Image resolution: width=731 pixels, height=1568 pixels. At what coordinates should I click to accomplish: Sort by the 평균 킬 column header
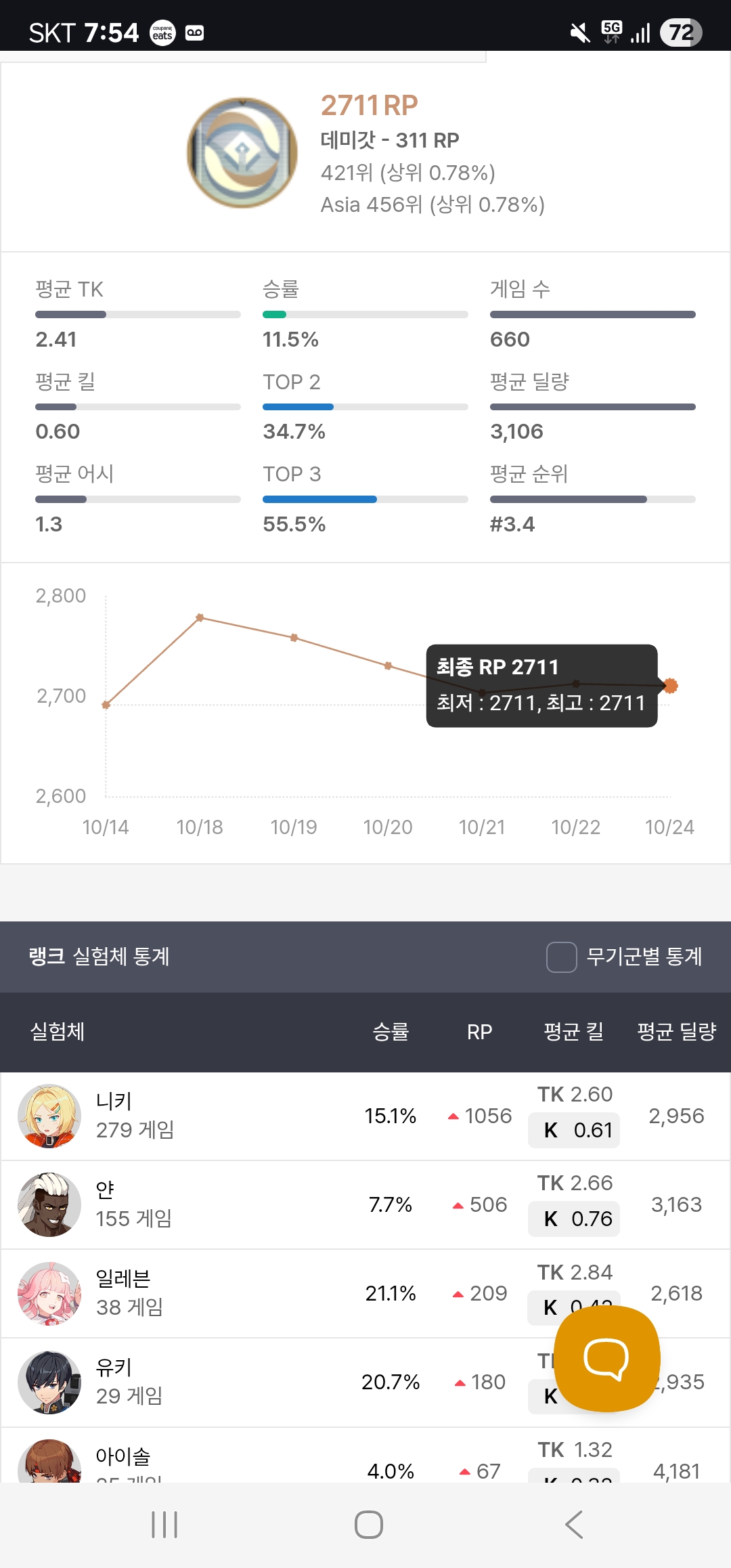(573, 1032)
